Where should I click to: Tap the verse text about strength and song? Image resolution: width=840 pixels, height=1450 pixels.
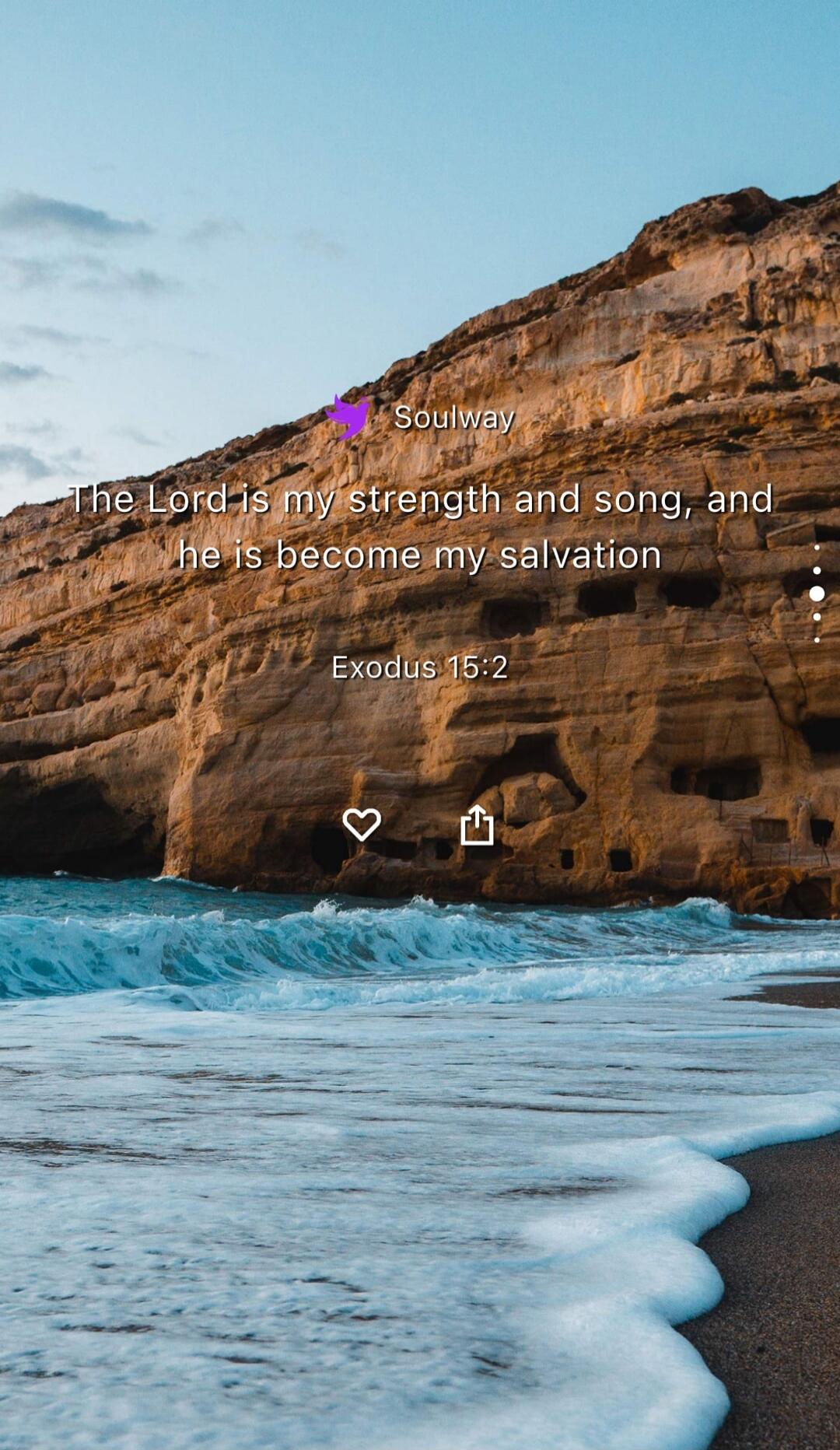[x=420, y=501]
